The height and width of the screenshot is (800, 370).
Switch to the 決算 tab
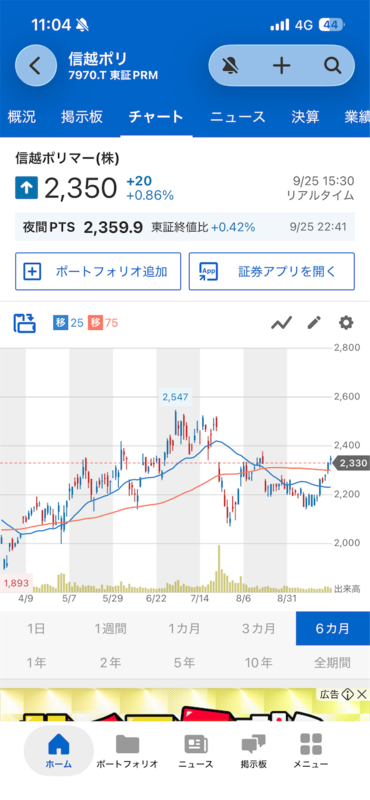pos(305,117)
